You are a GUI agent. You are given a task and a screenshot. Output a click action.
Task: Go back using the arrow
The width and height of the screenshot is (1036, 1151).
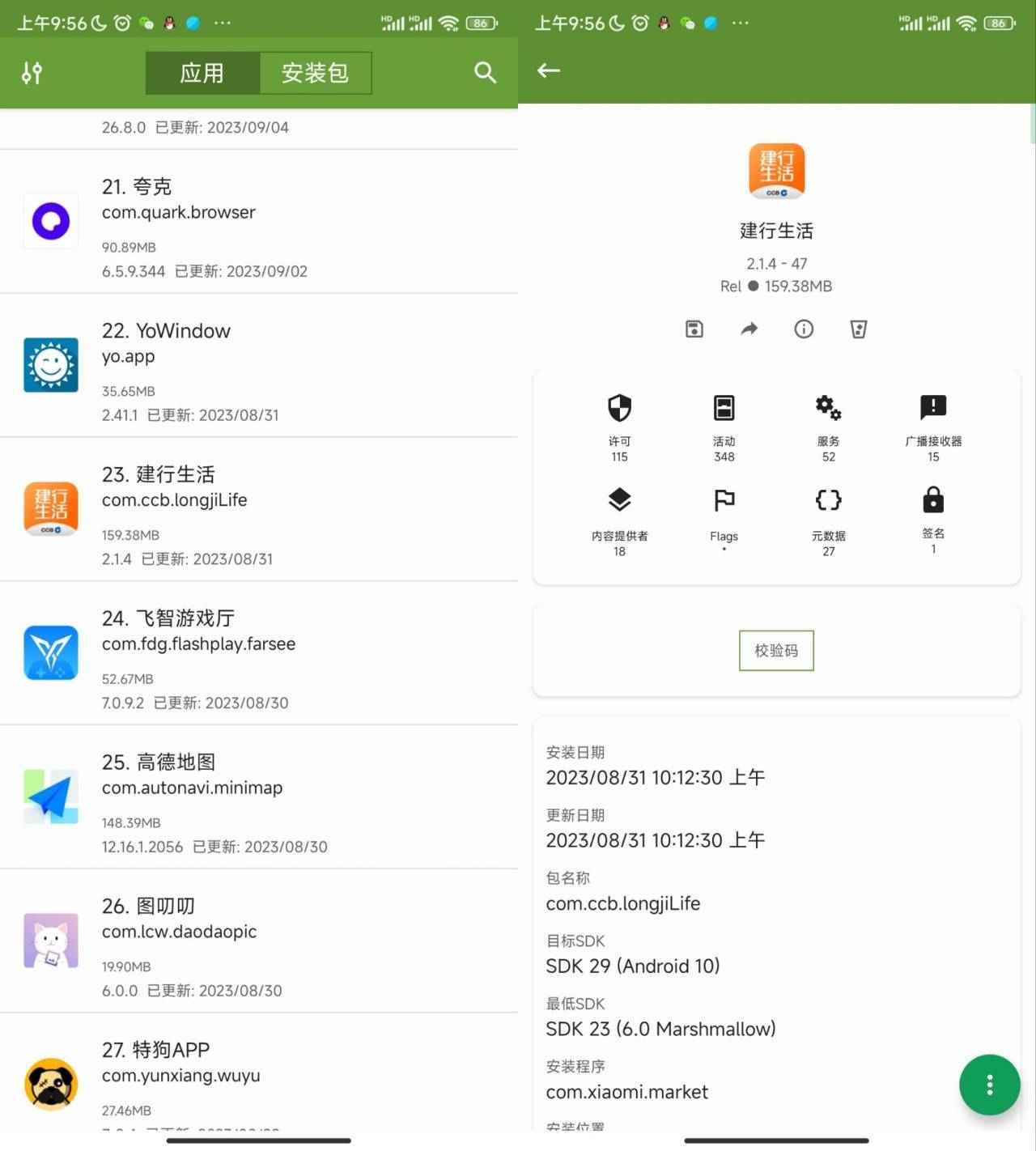pyautogui.click(x=549, y=71)
